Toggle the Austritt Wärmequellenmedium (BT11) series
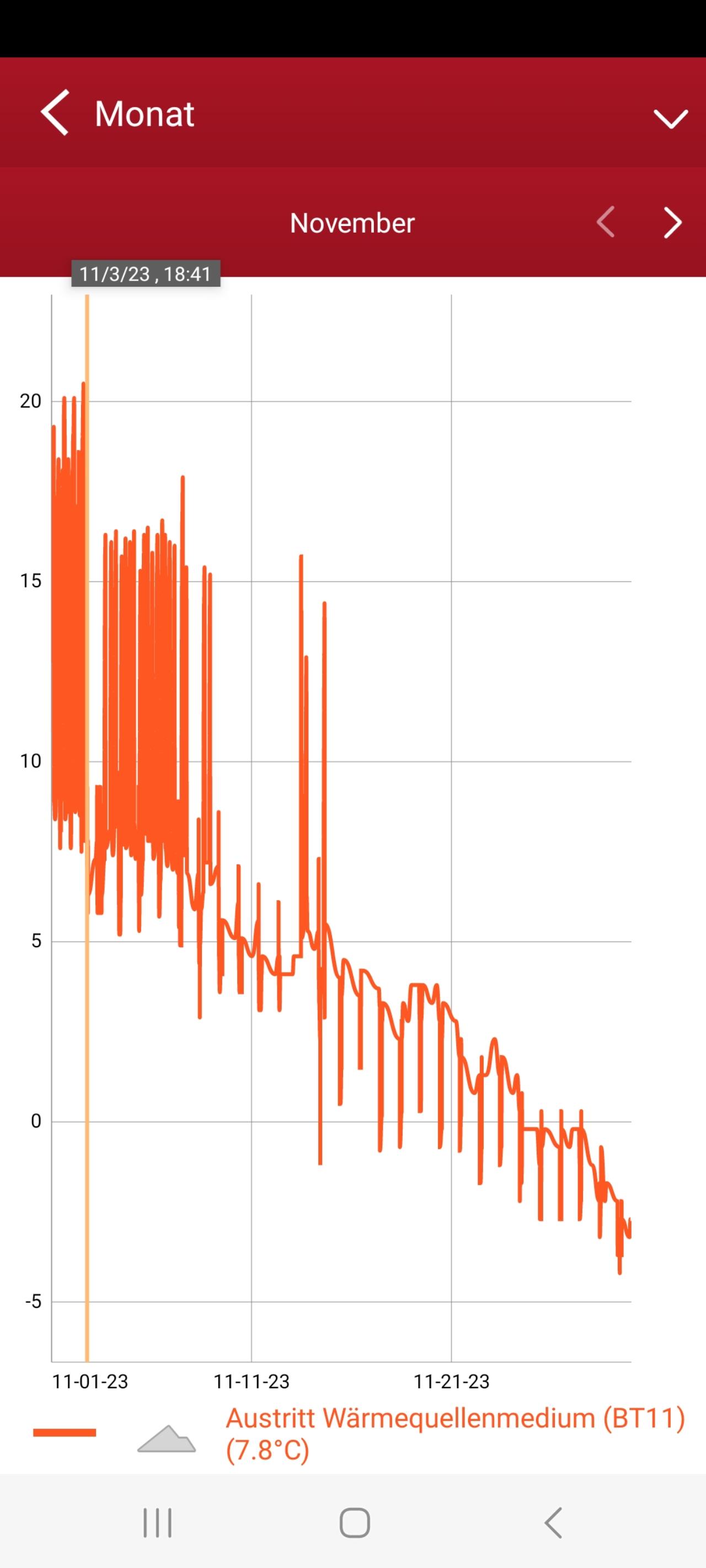 (456, 1434)
